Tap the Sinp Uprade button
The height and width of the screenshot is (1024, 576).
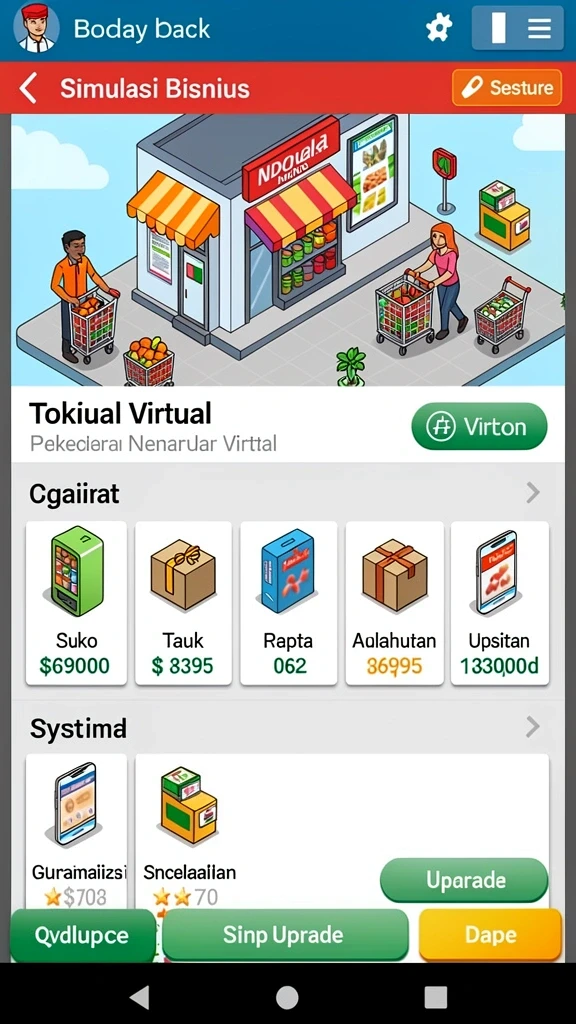pos(285,935)
